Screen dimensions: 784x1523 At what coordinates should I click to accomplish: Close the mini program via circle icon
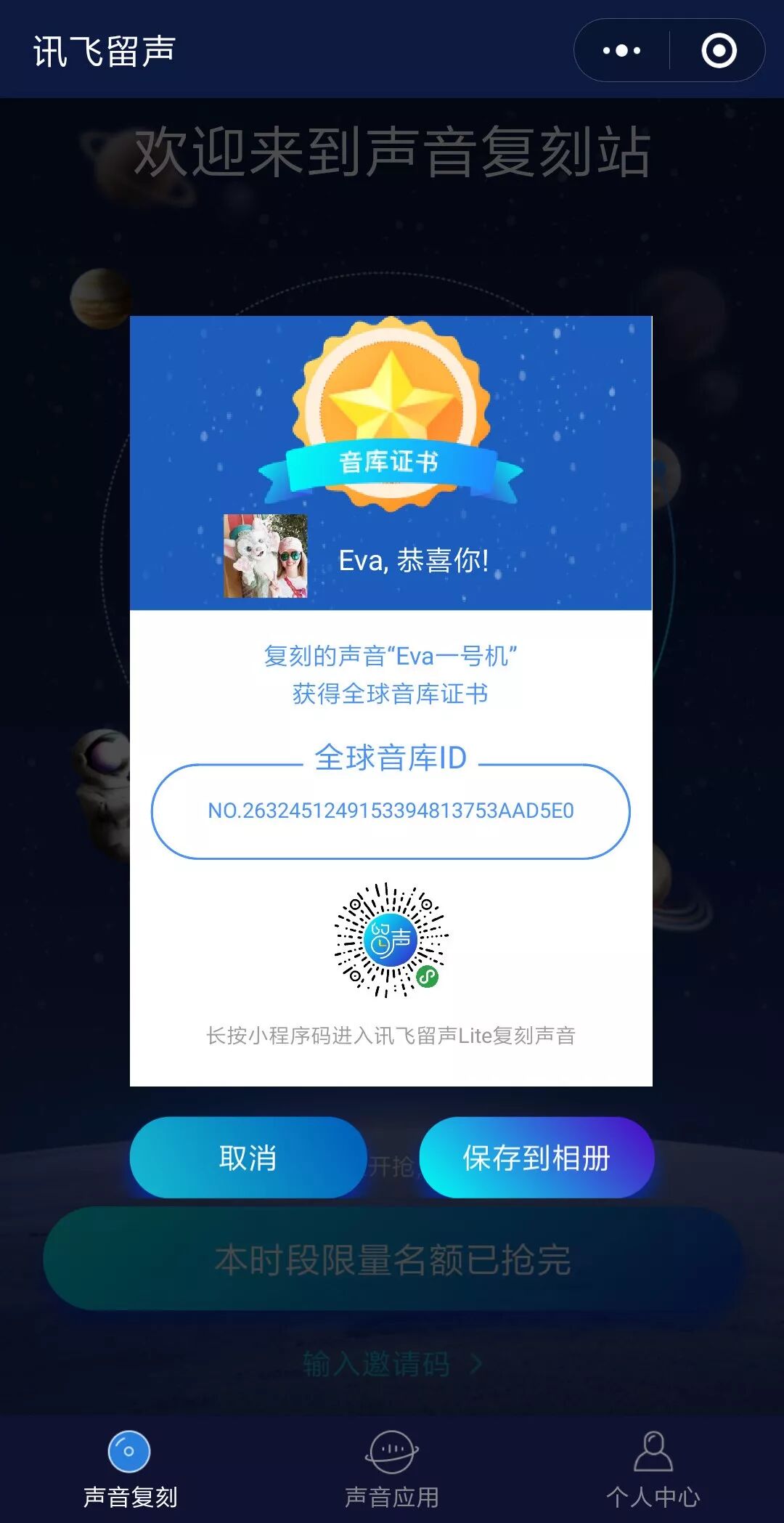719,51
